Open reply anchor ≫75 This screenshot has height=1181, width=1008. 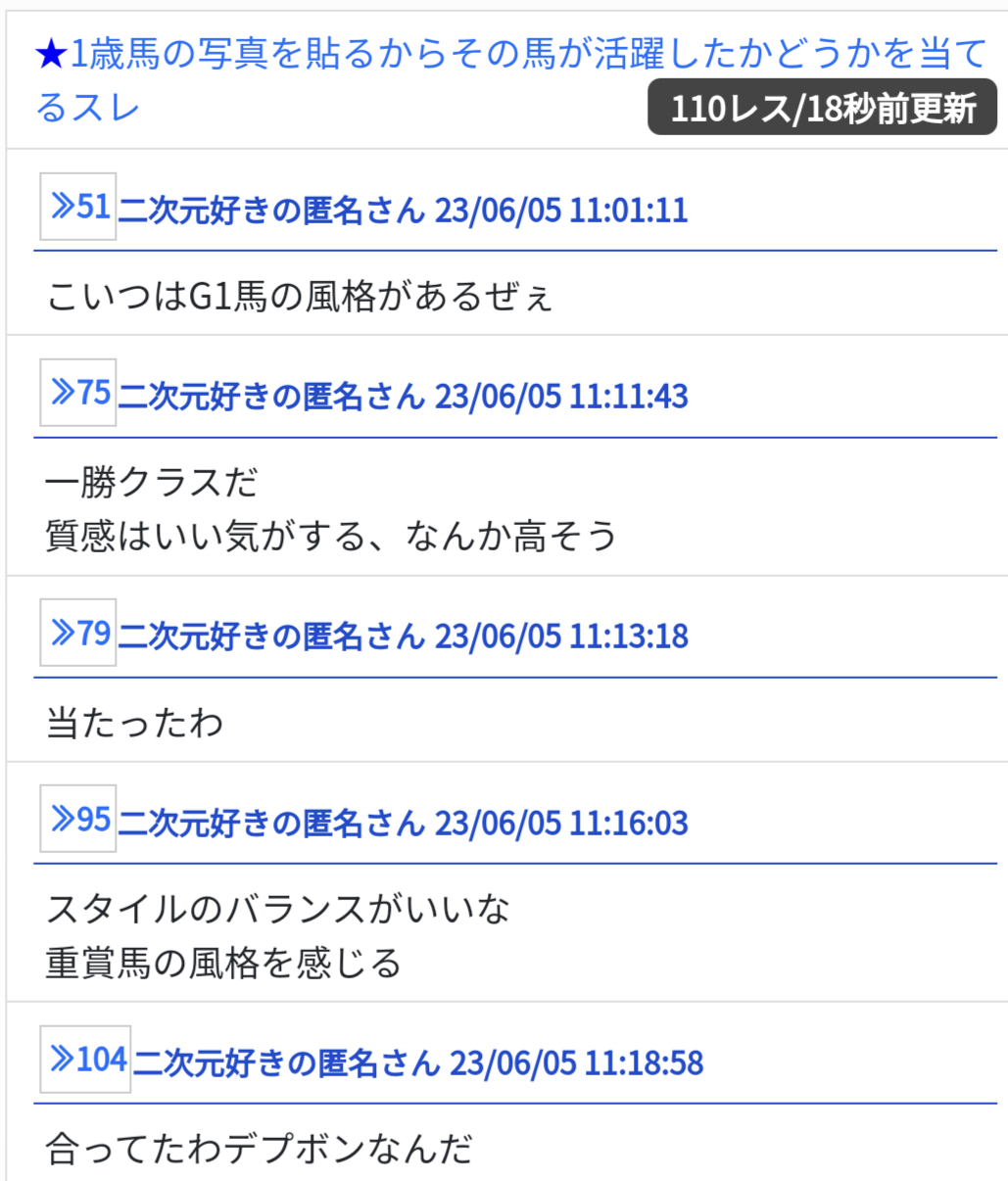78,393
